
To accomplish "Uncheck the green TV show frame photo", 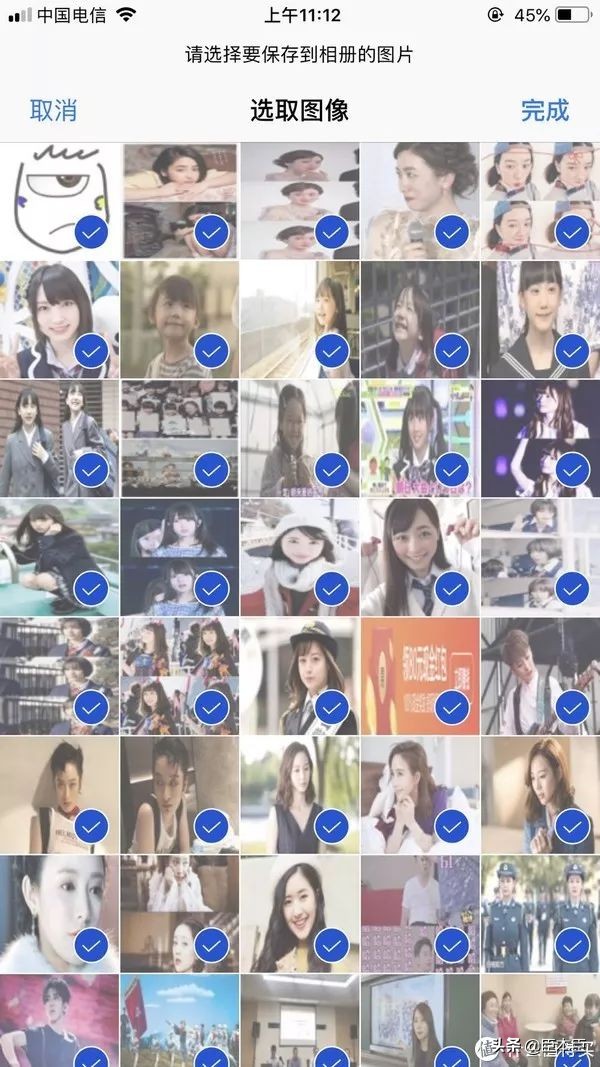I will pyautogui.click(x=452, y=468).
